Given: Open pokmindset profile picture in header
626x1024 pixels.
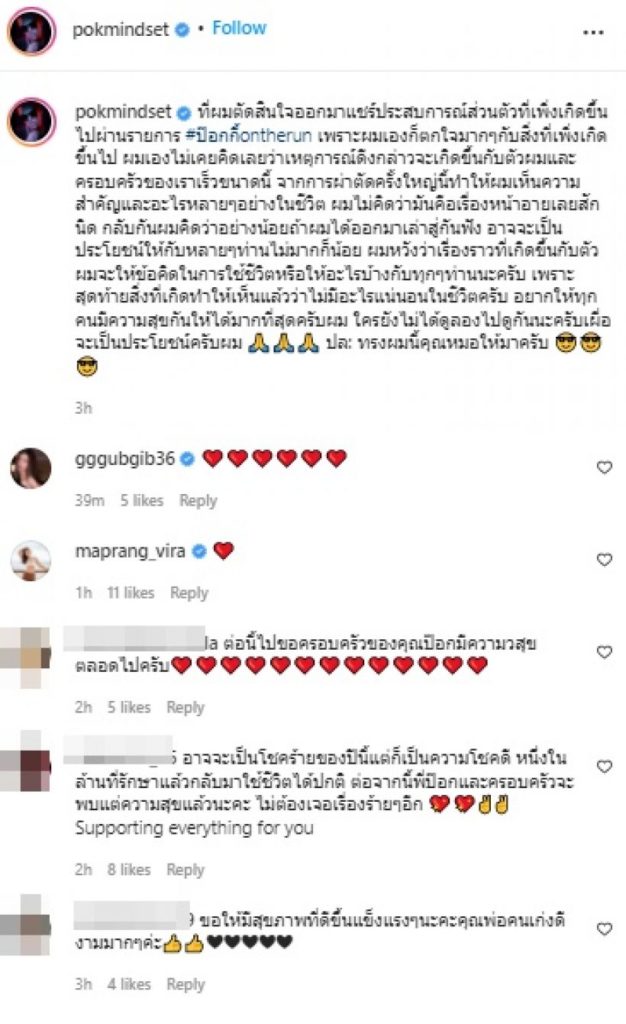Looking at the screenshot, I should click(32, 31).
